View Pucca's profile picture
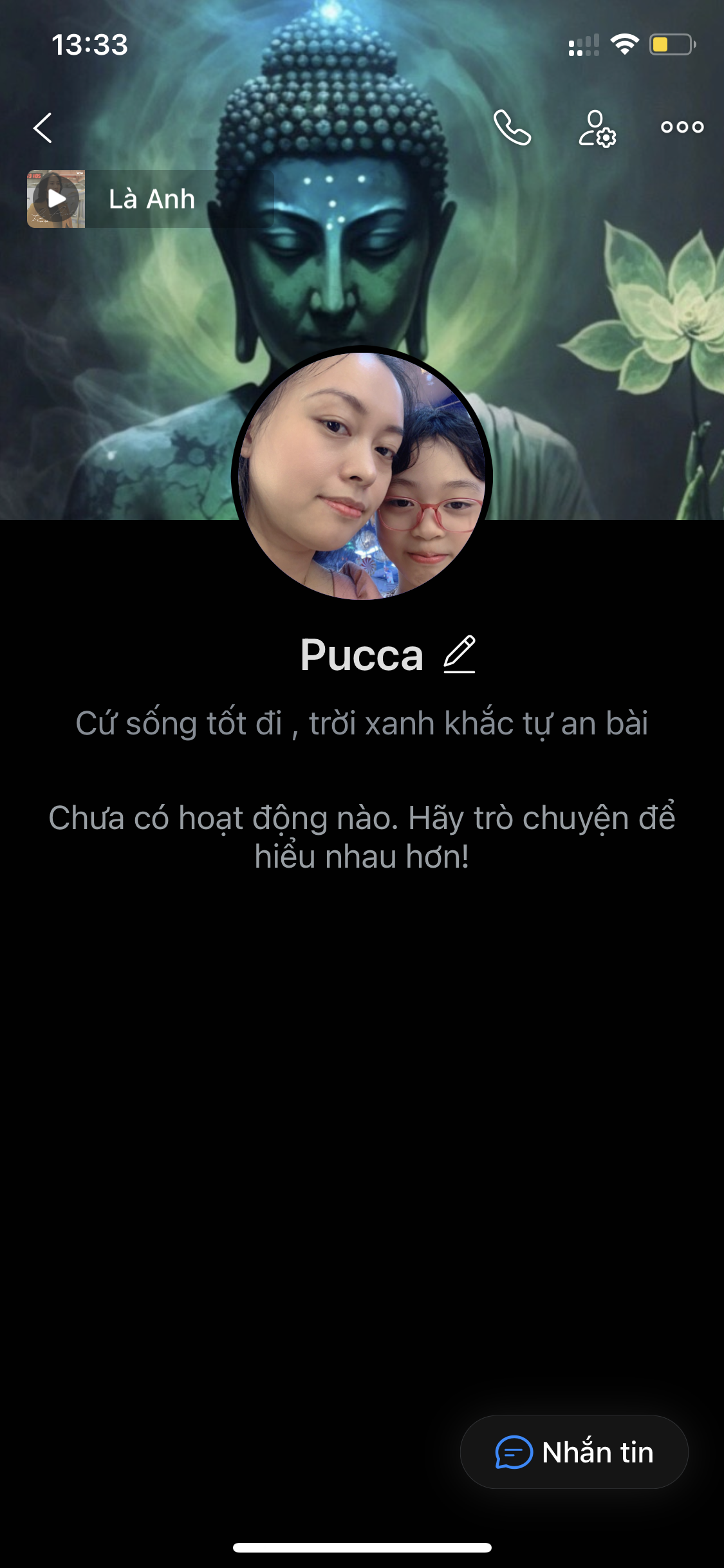Screen dimensions: 724x1568 click(362, 475)
